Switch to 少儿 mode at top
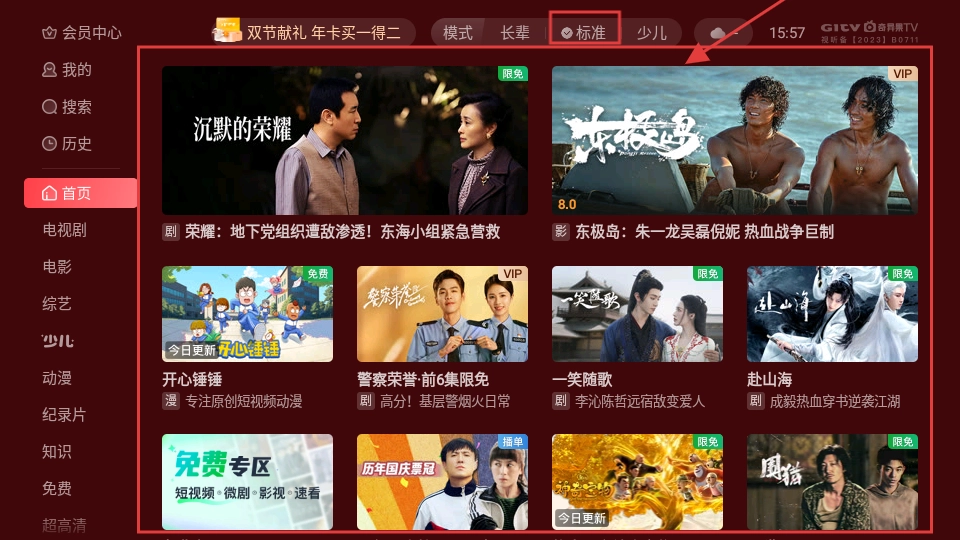The height and width of the screenshot is (540, 960). 651,33
